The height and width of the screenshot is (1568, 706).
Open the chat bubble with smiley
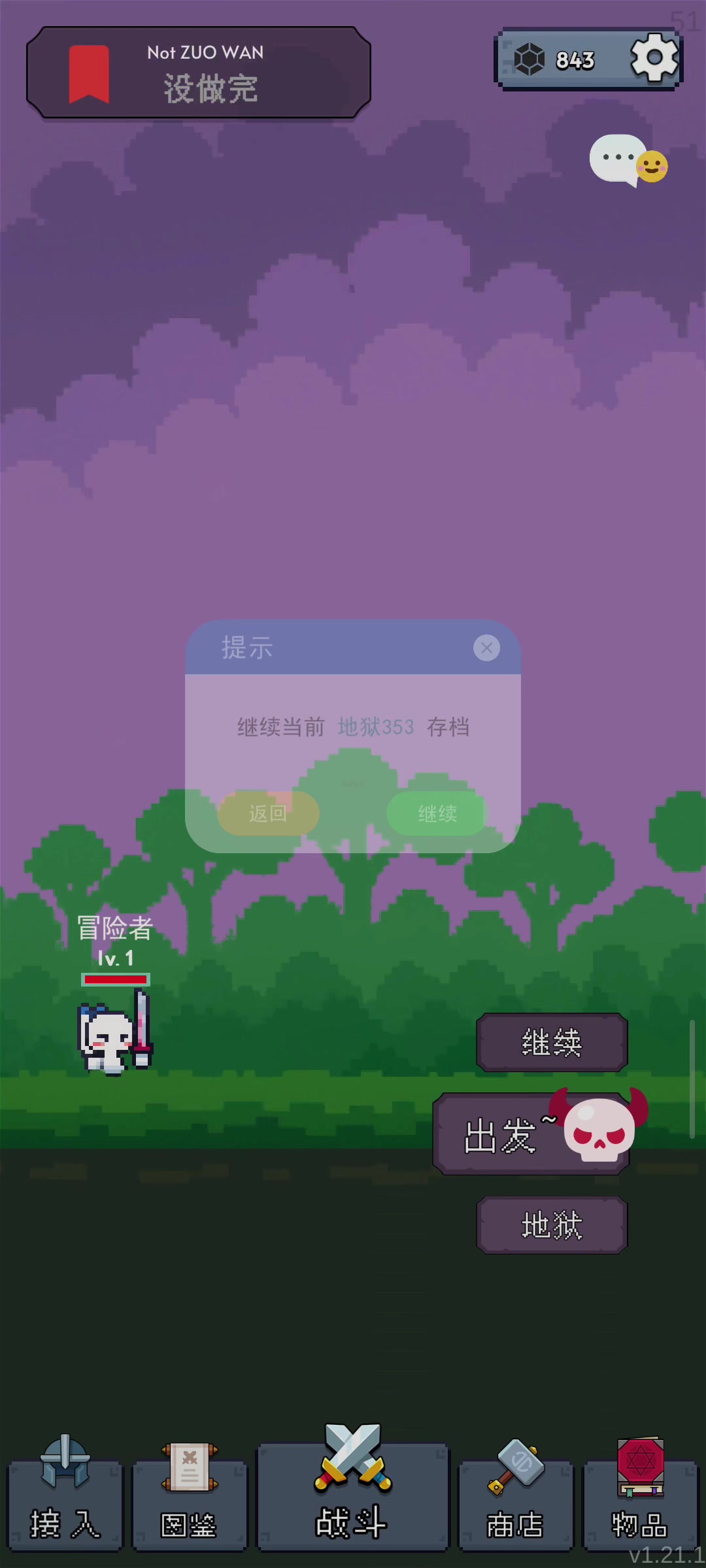click(628, 160)
